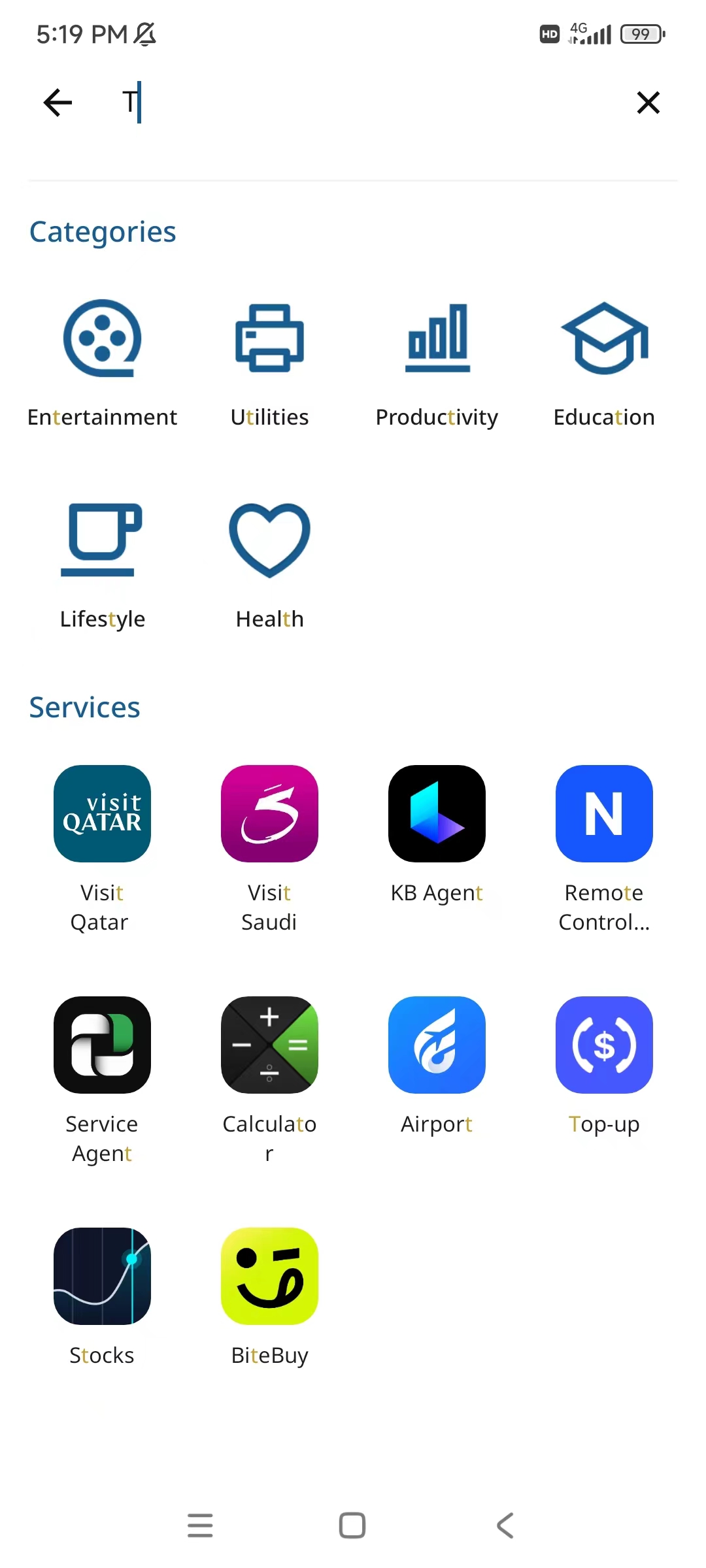
Task: Open the Entertainment category
Action: pos(102,338)
